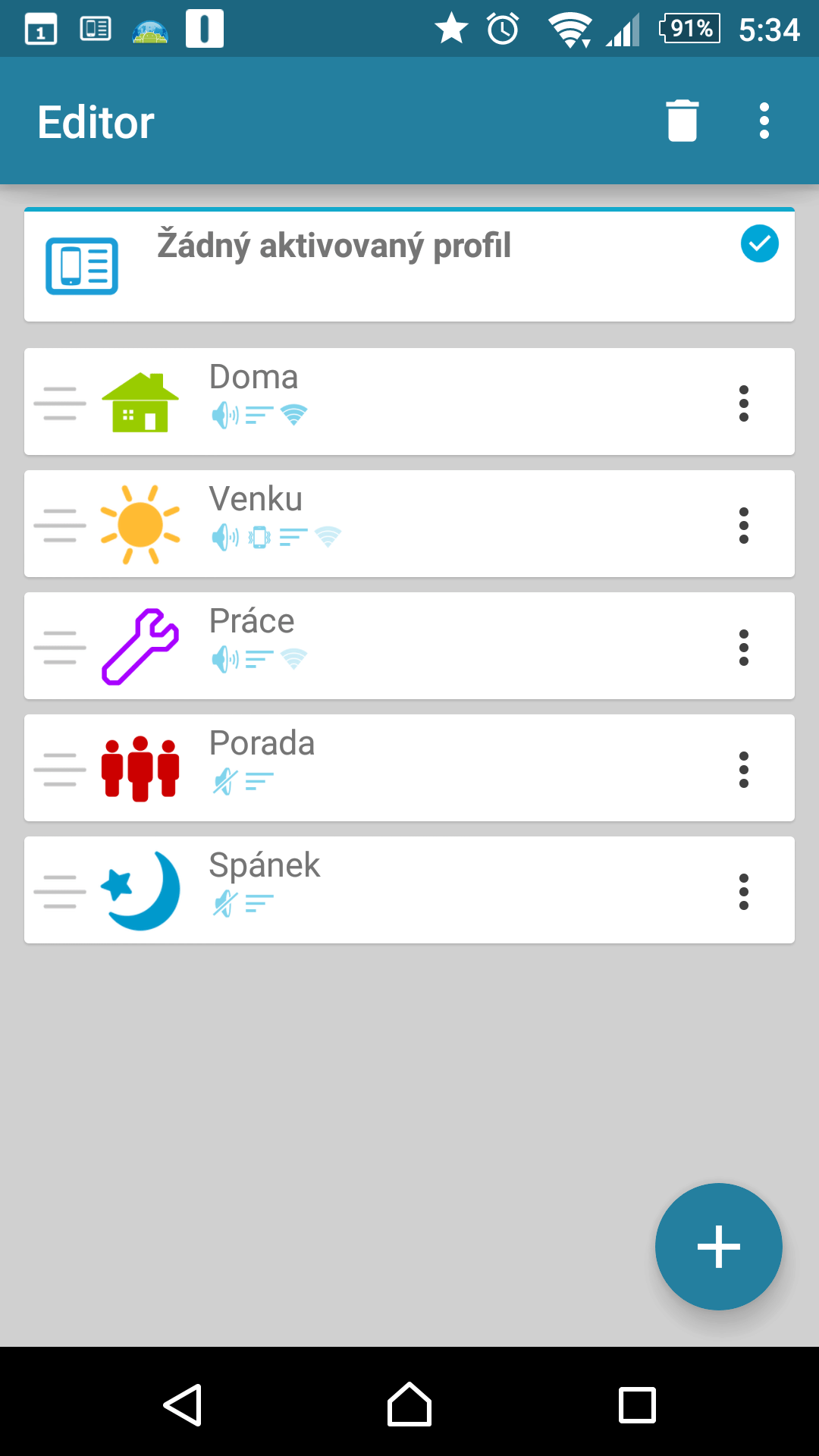Image resolution: width=819 pixels, height=1456 pixels.
Task: Open options for Doma profile
Action: coord(743,403)
